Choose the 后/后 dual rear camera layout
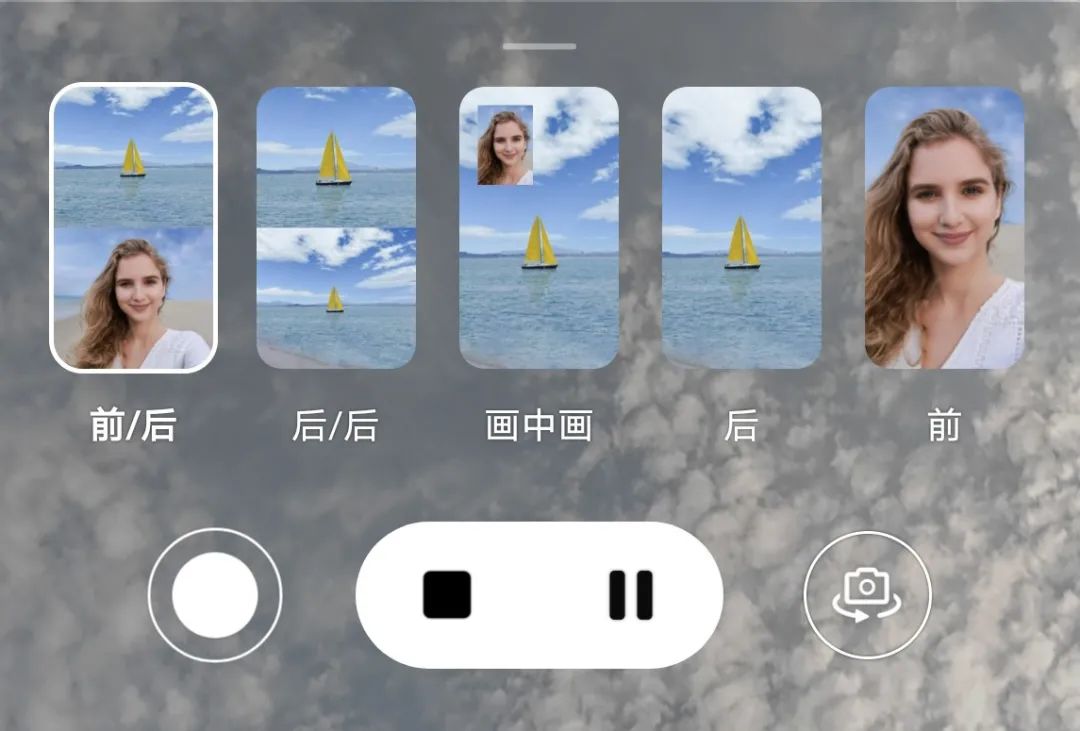 [x=336, y=228]
